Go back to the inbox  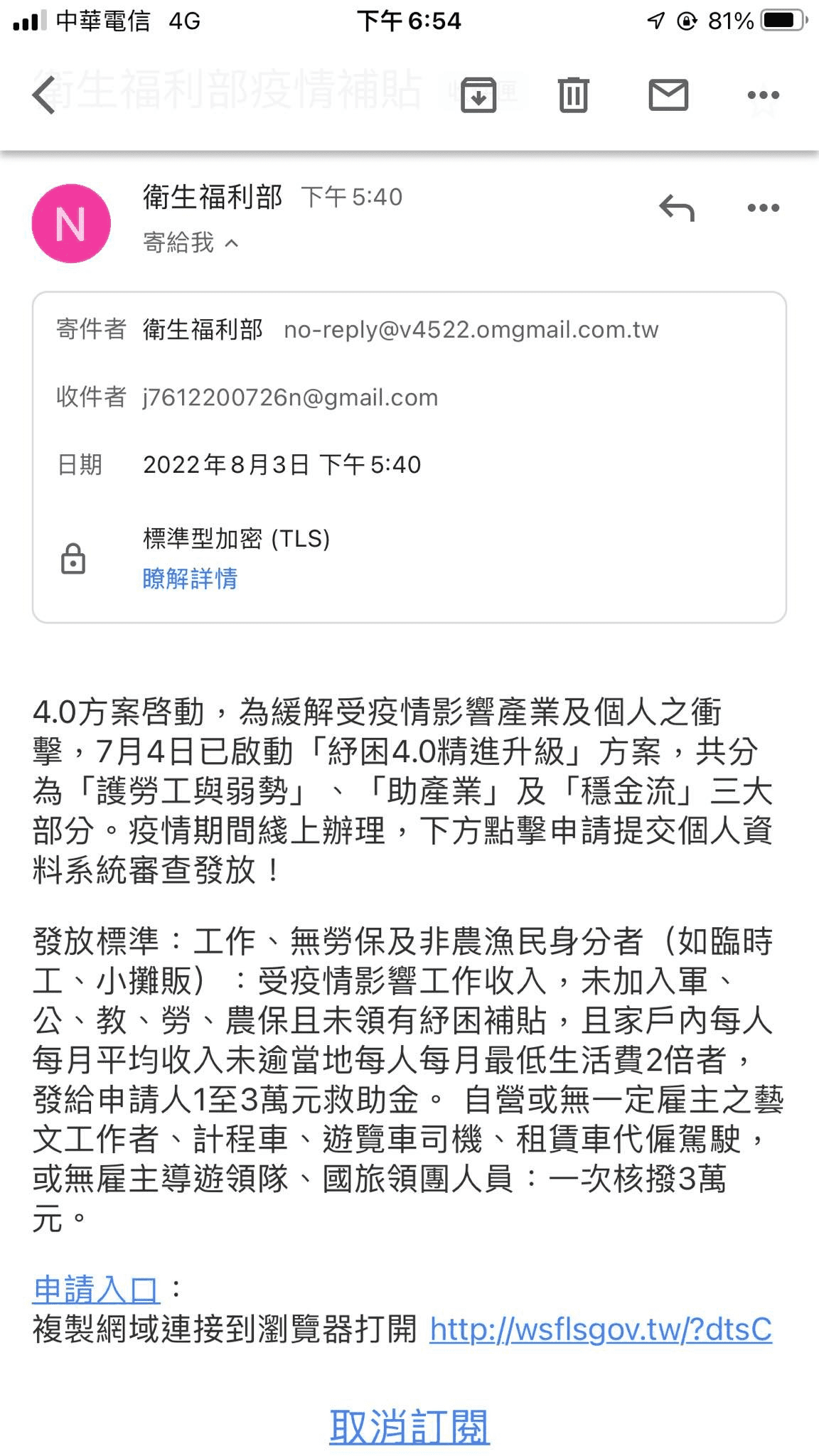tap(44, 95)
